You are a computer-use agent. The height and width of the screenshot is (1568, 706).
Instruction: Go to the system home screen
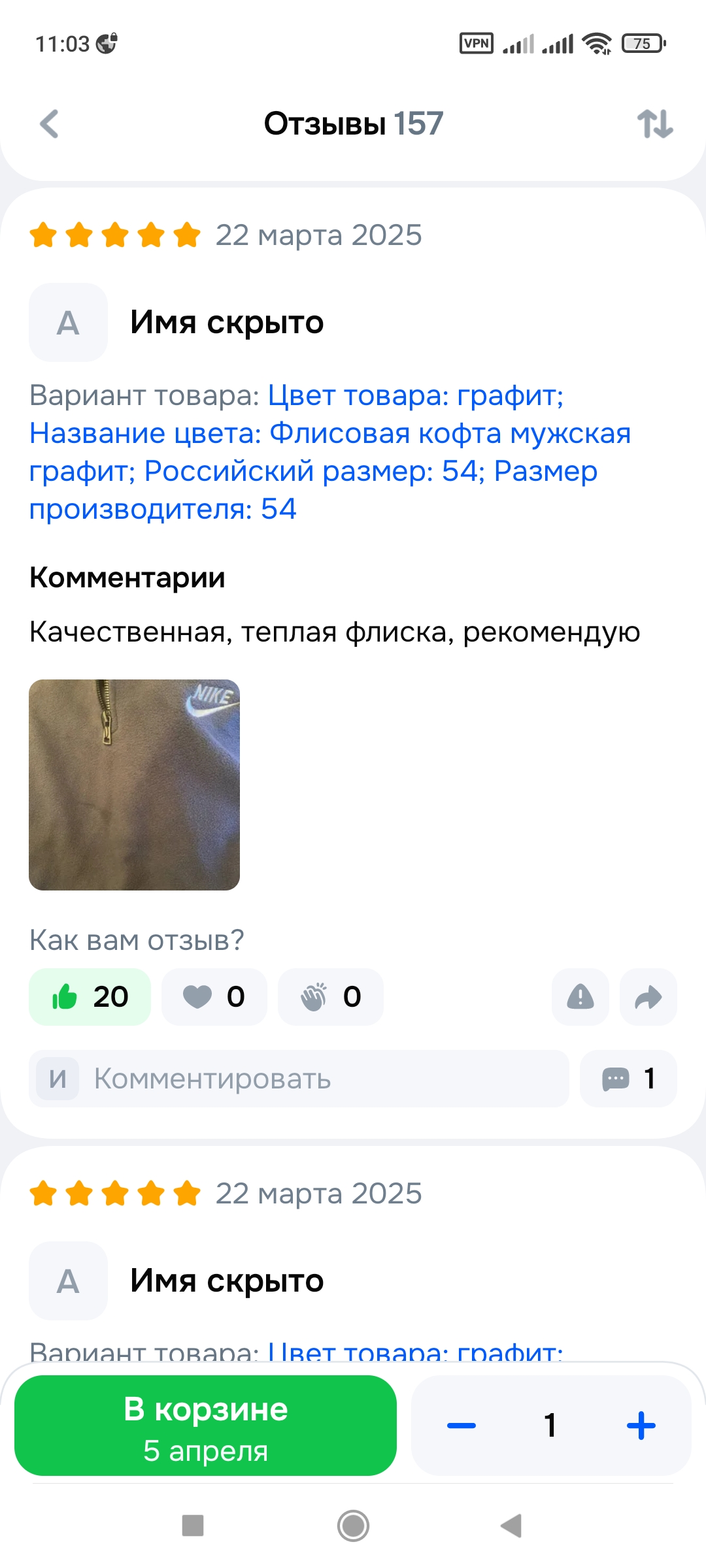[x=353, y=1526]
